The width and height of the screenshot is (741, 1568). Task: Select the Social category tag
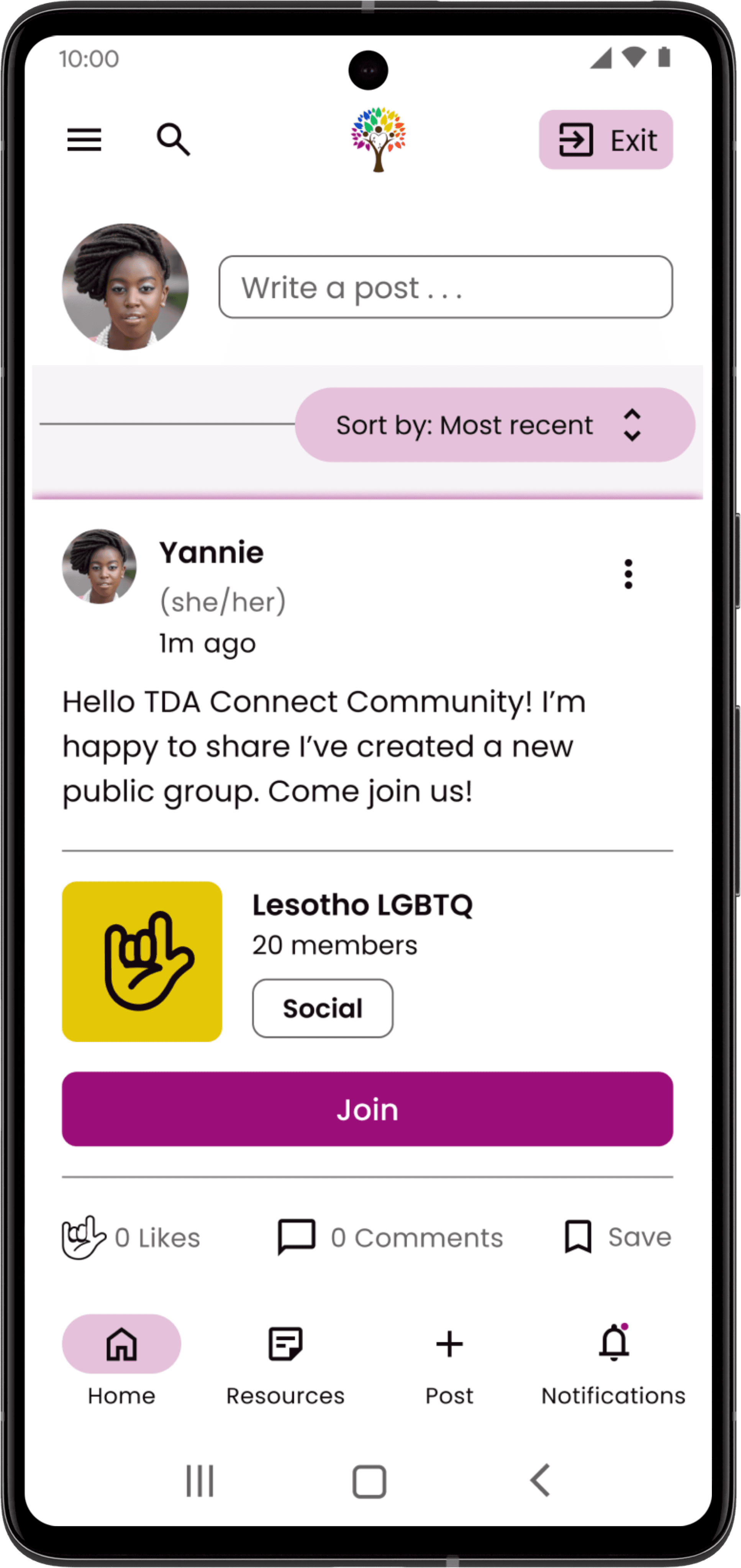pos(323,1008)
